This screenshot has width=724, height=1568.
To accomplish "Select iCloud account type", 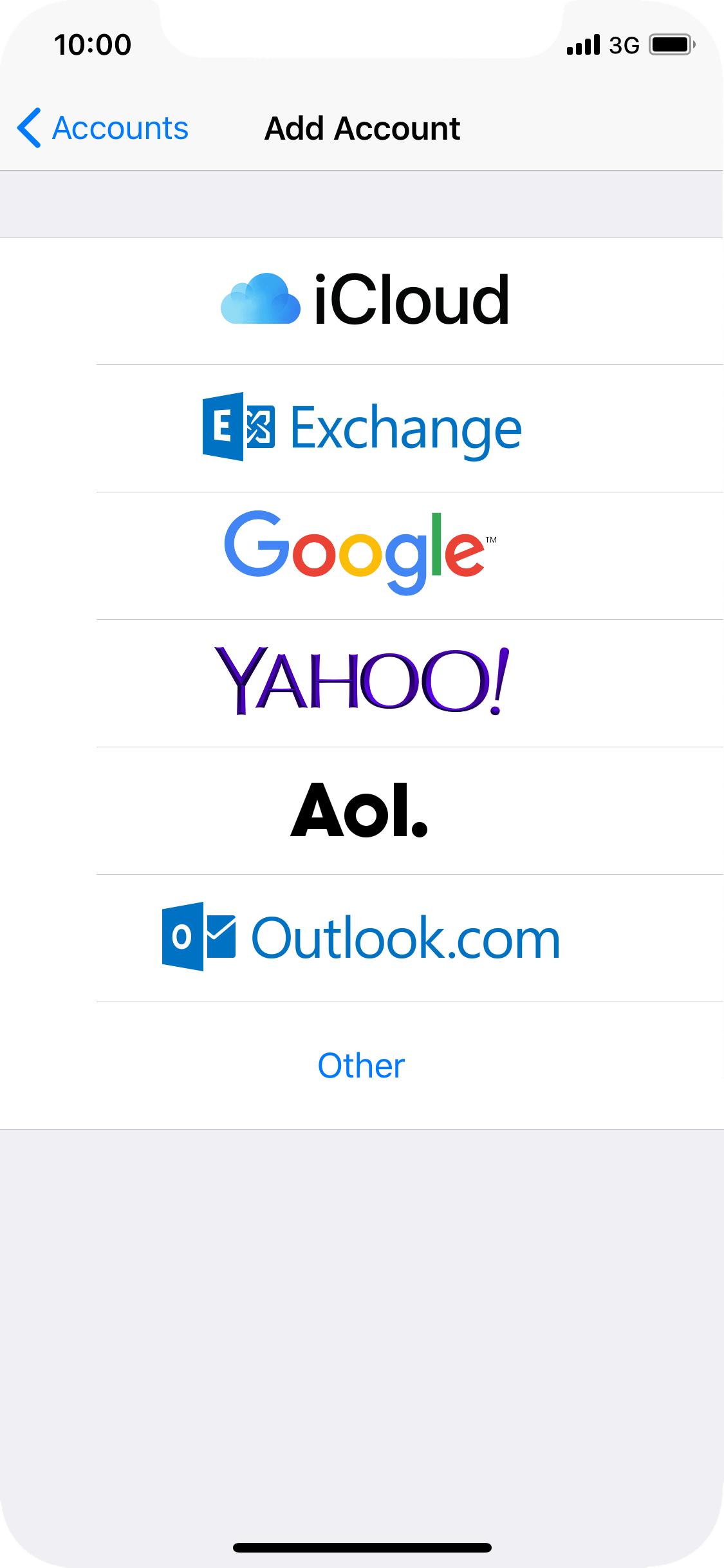I will point(362,301).
